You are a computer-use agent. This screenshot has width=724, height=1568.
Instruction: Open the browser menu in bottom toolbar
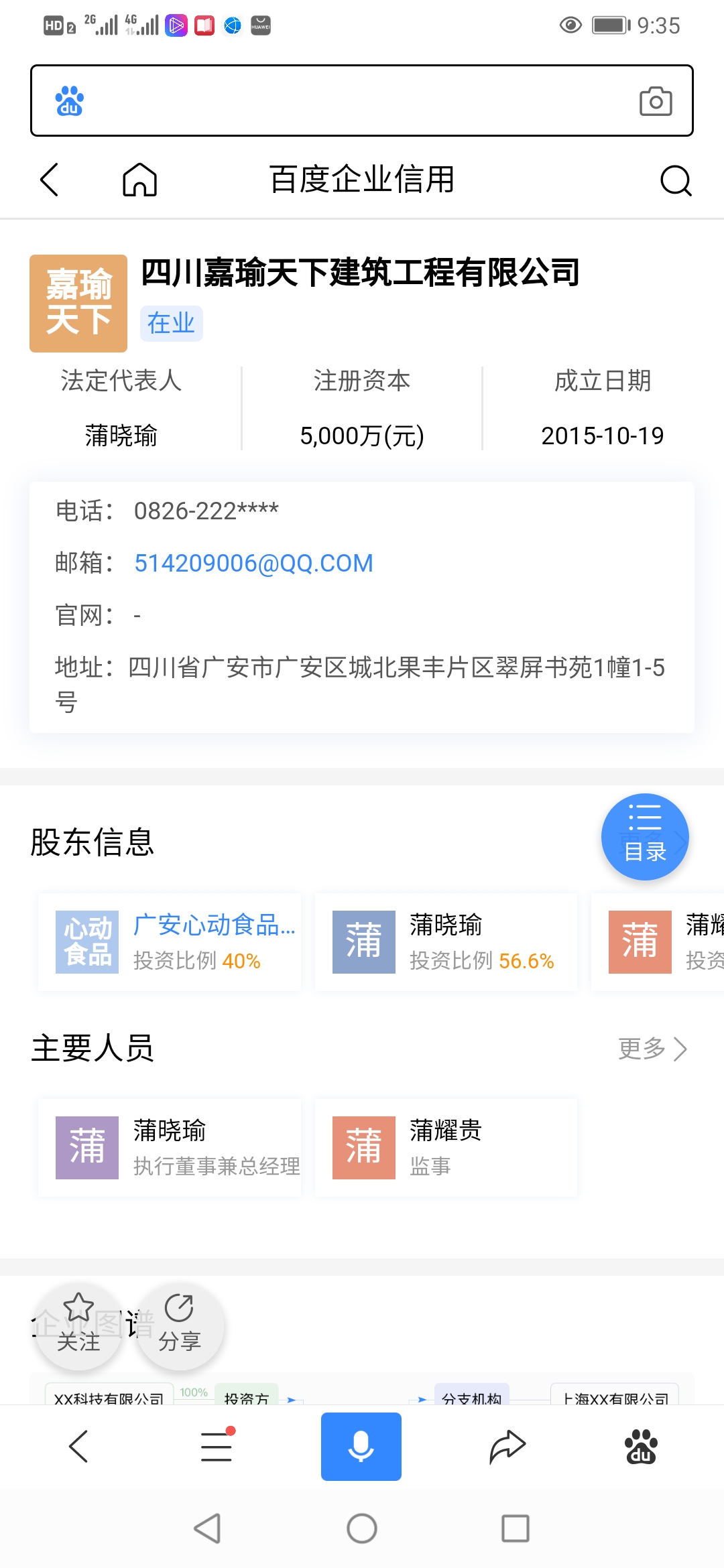click(217, 1446)
